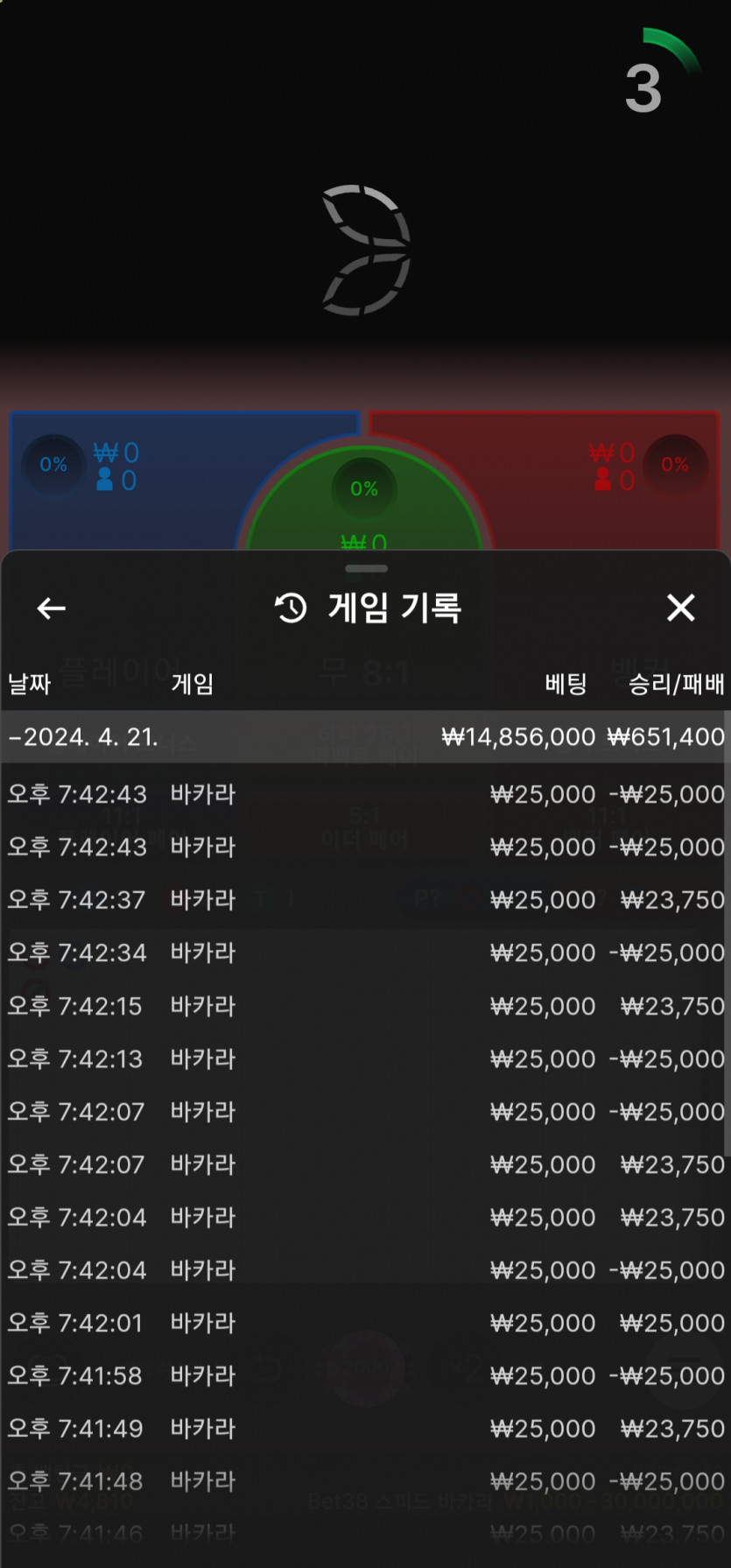Select the 오후 7:41:58 바카라 entry
The height and width of the screenshot is (1568, 731).
click(x=364, y=1375)
